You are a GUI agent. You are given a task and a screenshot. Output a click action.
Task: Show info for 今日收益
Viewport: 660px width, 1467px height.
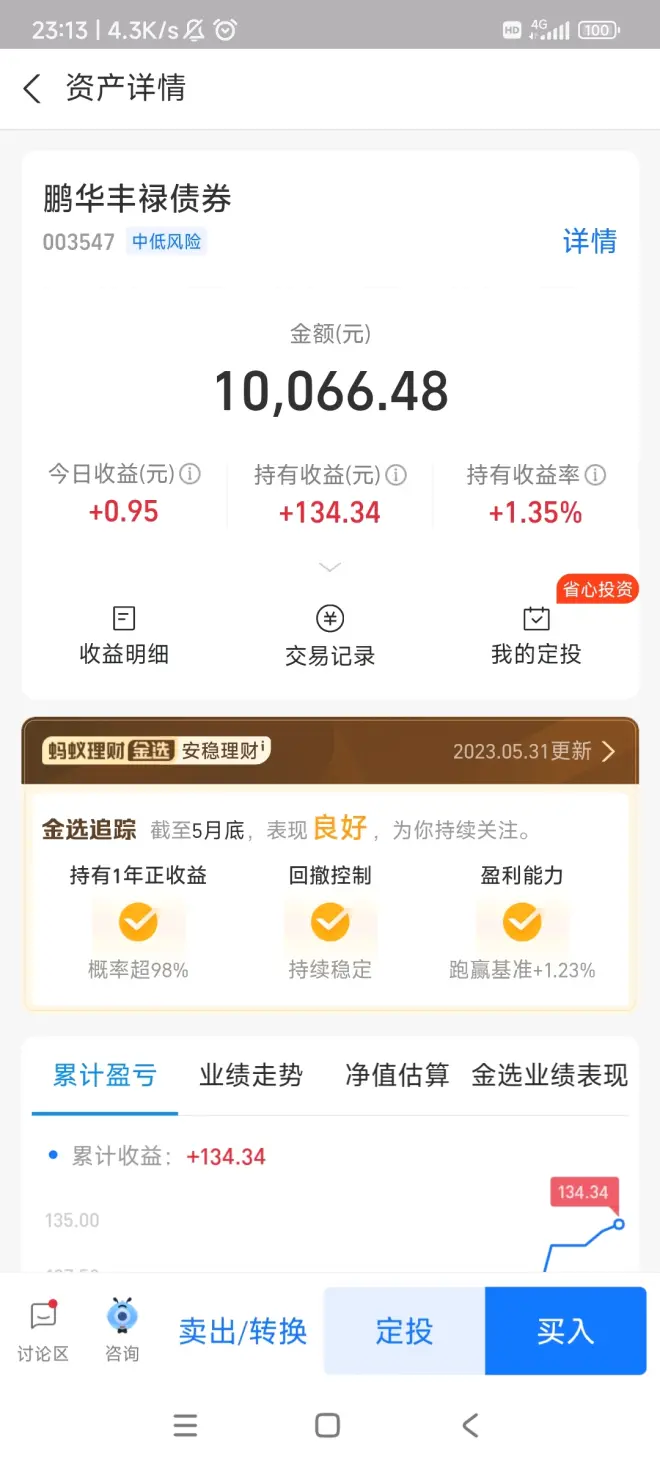tap(190, 474)
